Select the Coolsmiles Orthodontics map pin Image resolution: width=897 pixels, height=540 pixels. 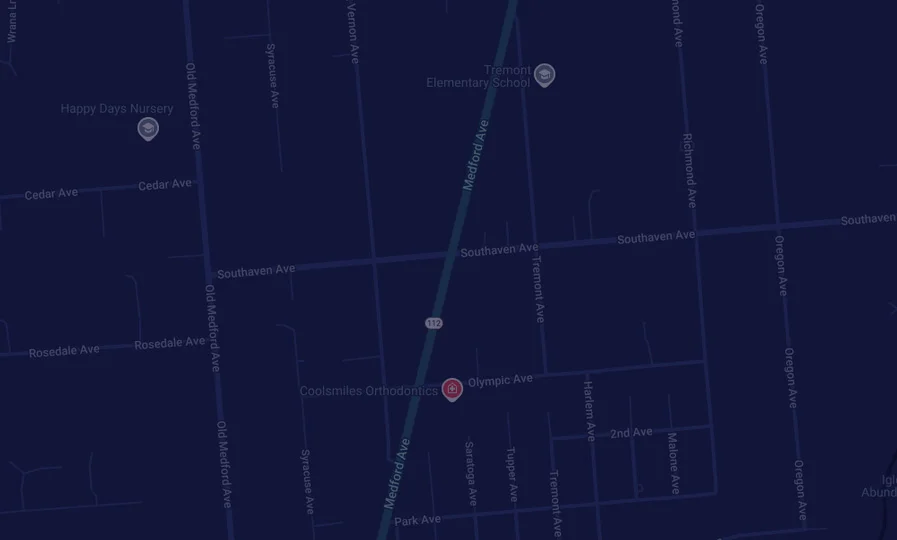pyautogui.click(x=452, y=388)
